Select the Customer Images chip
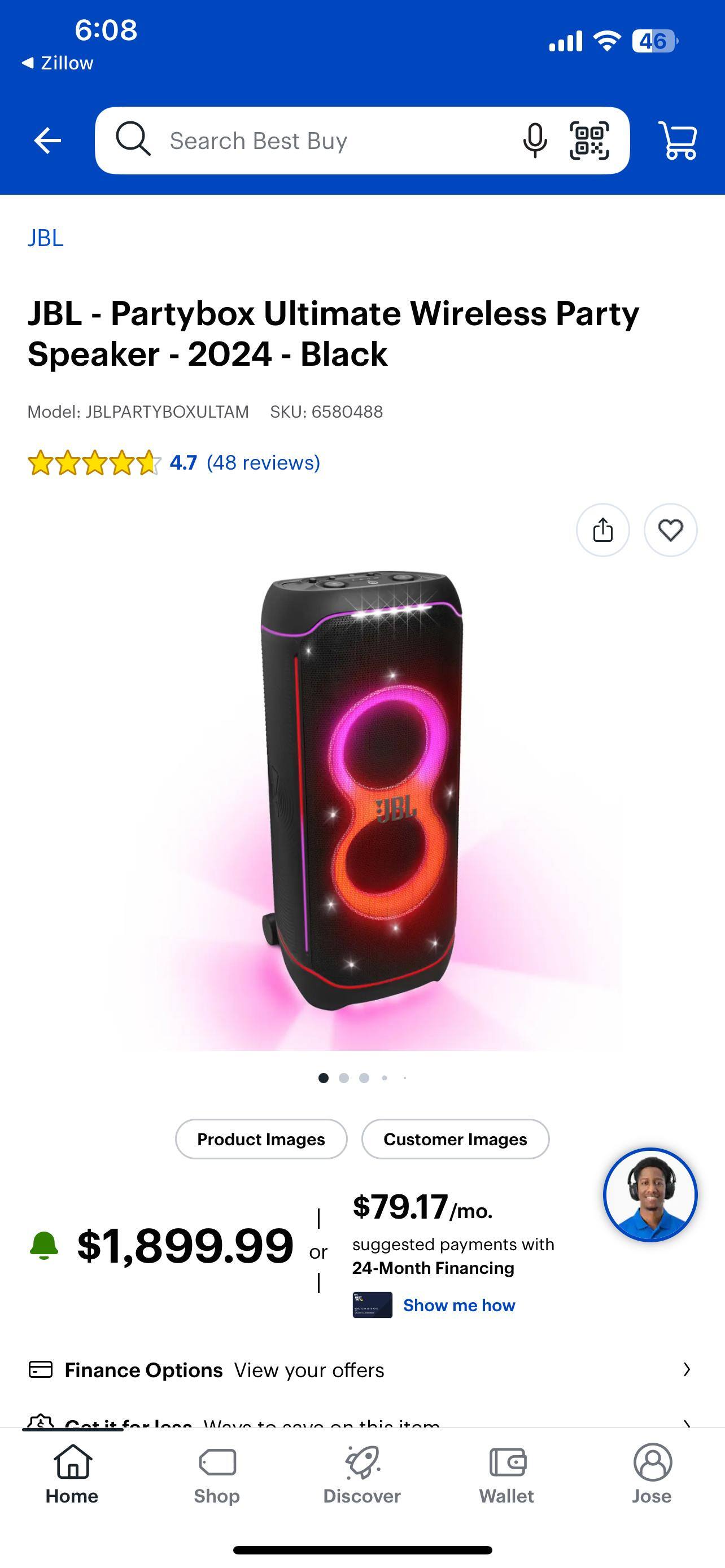This screenshot has width=725, height=1568. point(455,1139)
